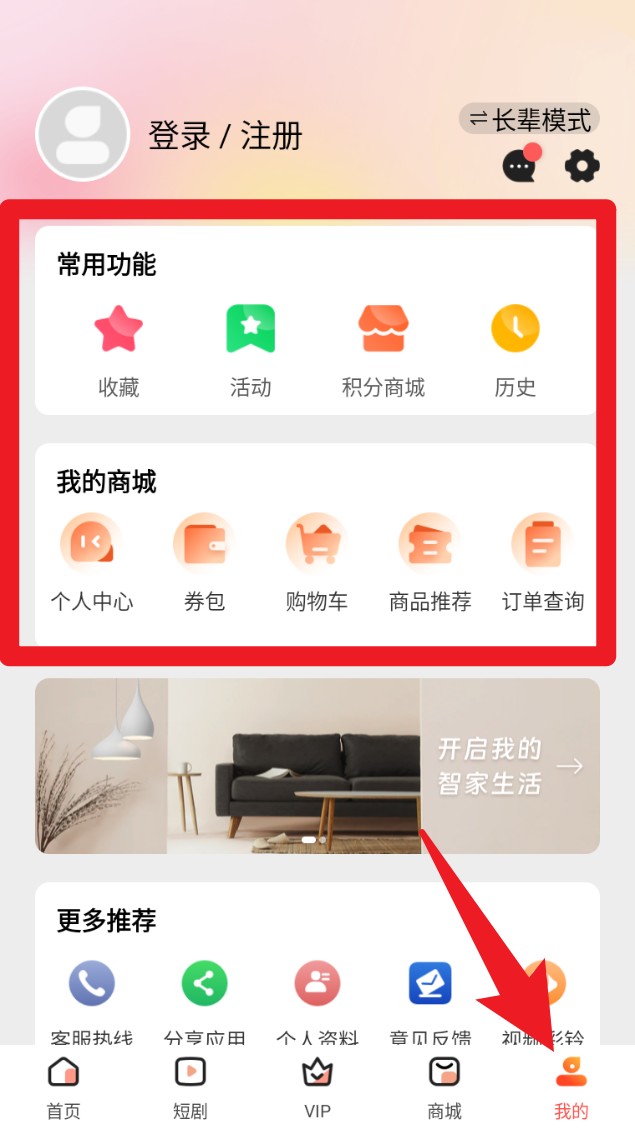The width and height of the screenshot is (635, 1129).
Task: Call the 客服热线
Action: coord(92,995)
